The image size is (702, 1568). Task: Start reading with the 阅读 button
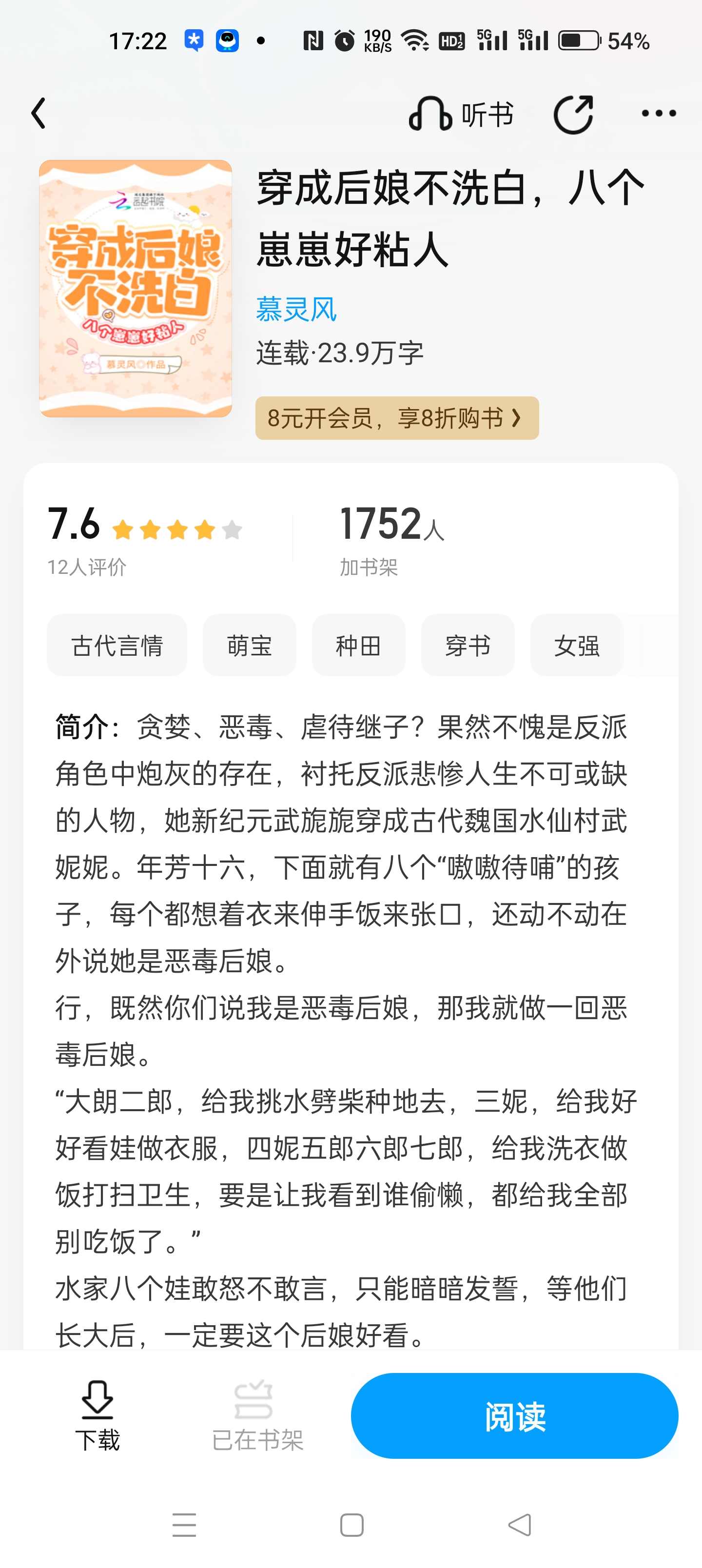point(514,1416)
